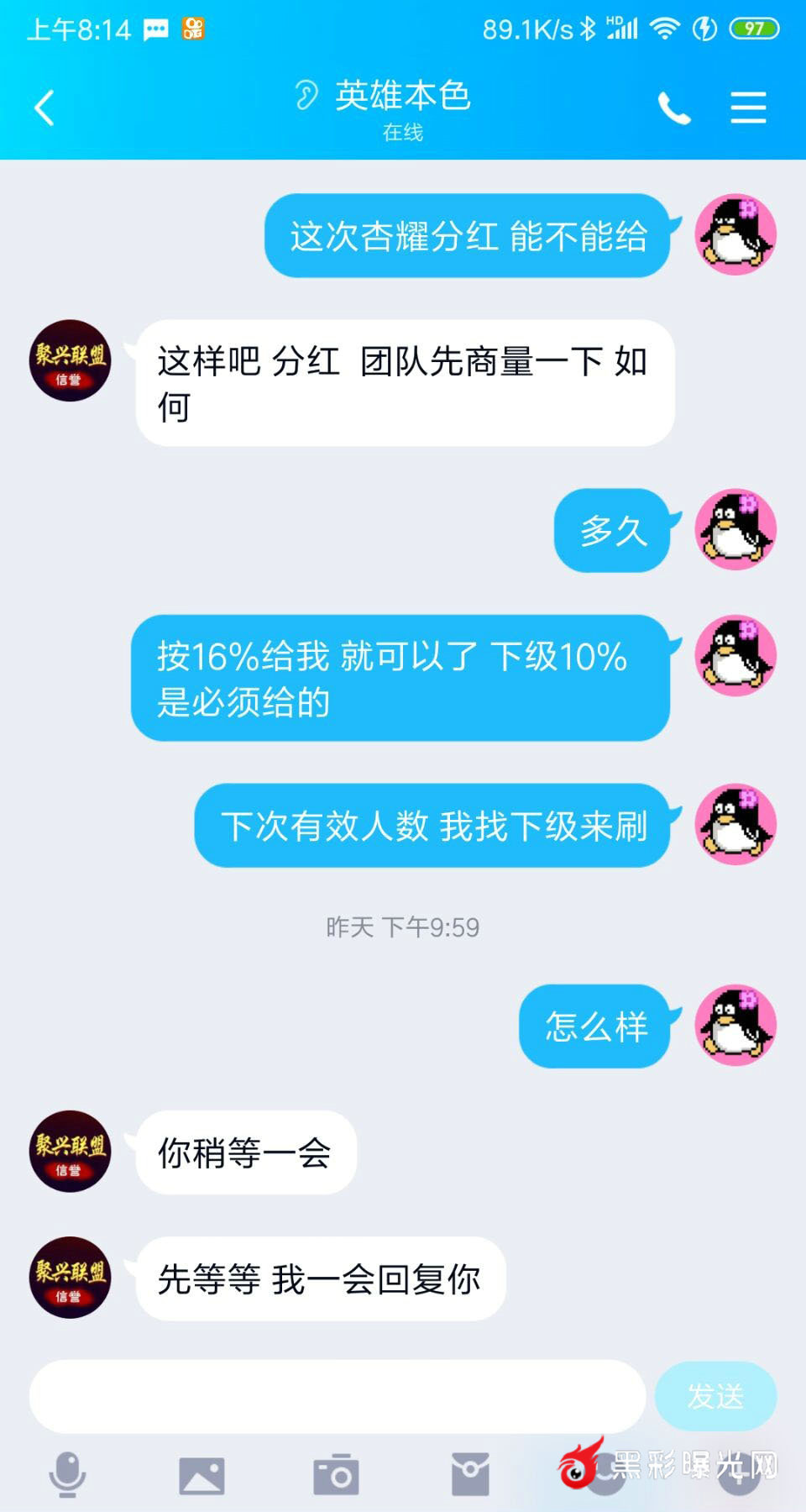
Task: View contact avatar beside 你稍等一会
Action: pos(71,1152)
